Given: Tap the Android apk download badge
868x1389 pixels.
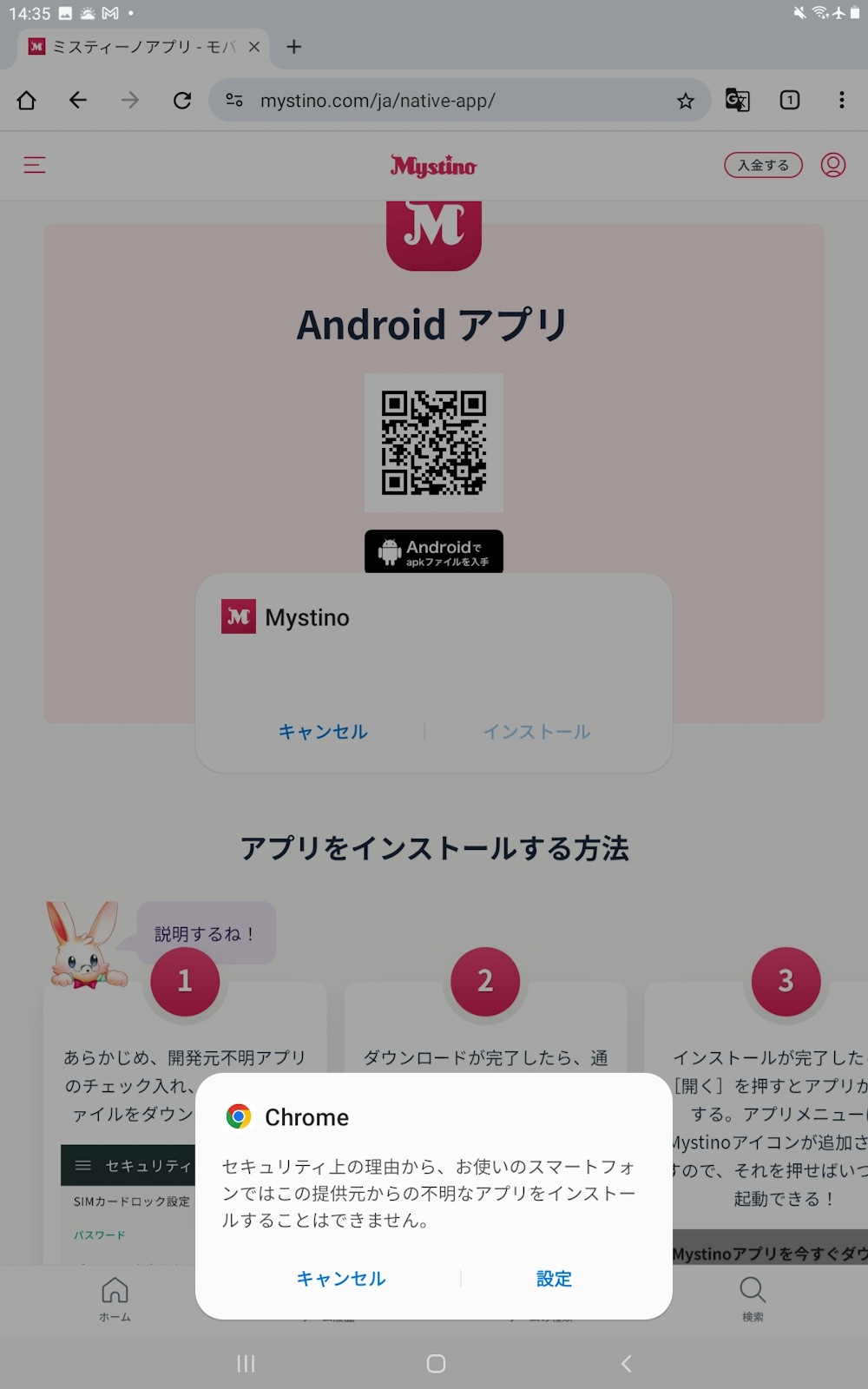Looking at the screenshot, I should click(x=434, y=551).
